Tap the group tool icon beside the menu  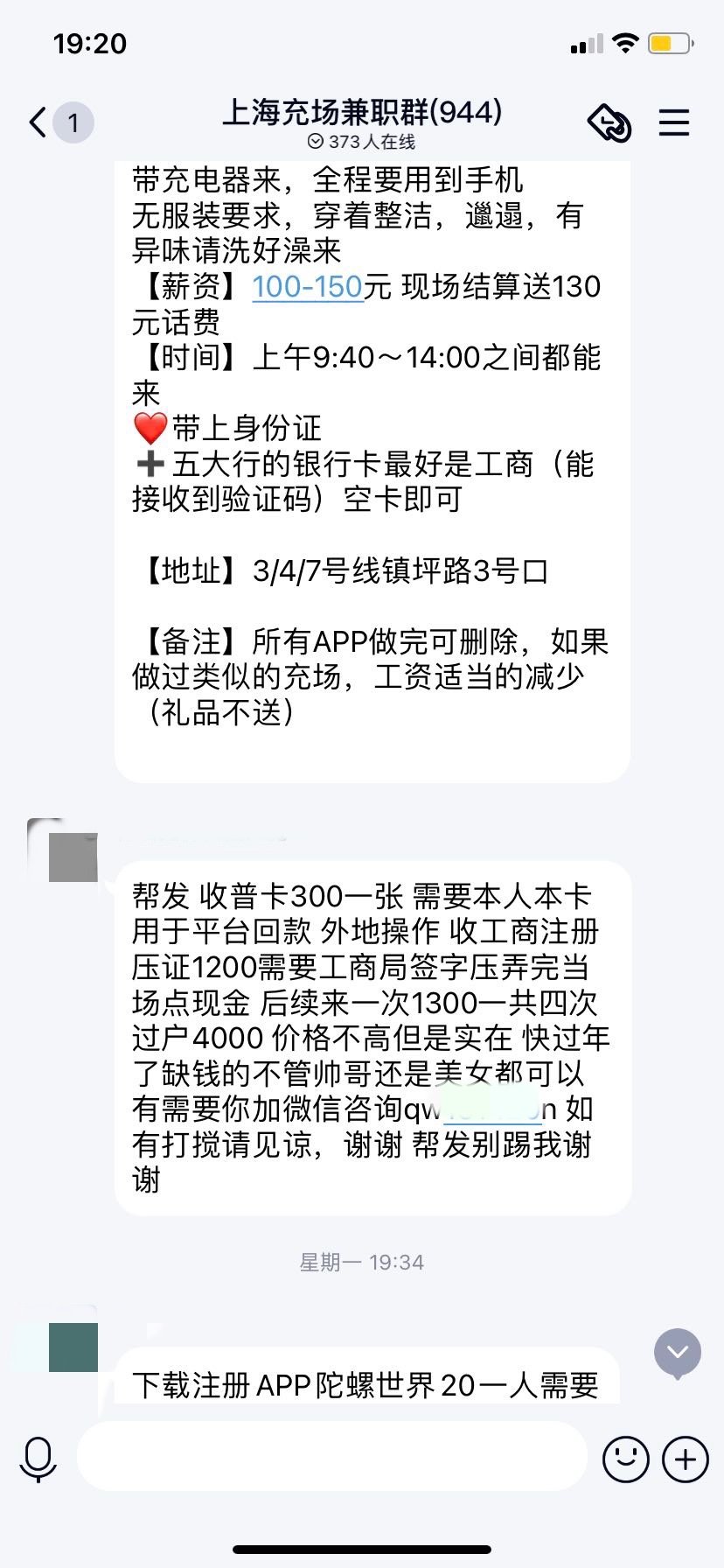[x=609, y=122]
